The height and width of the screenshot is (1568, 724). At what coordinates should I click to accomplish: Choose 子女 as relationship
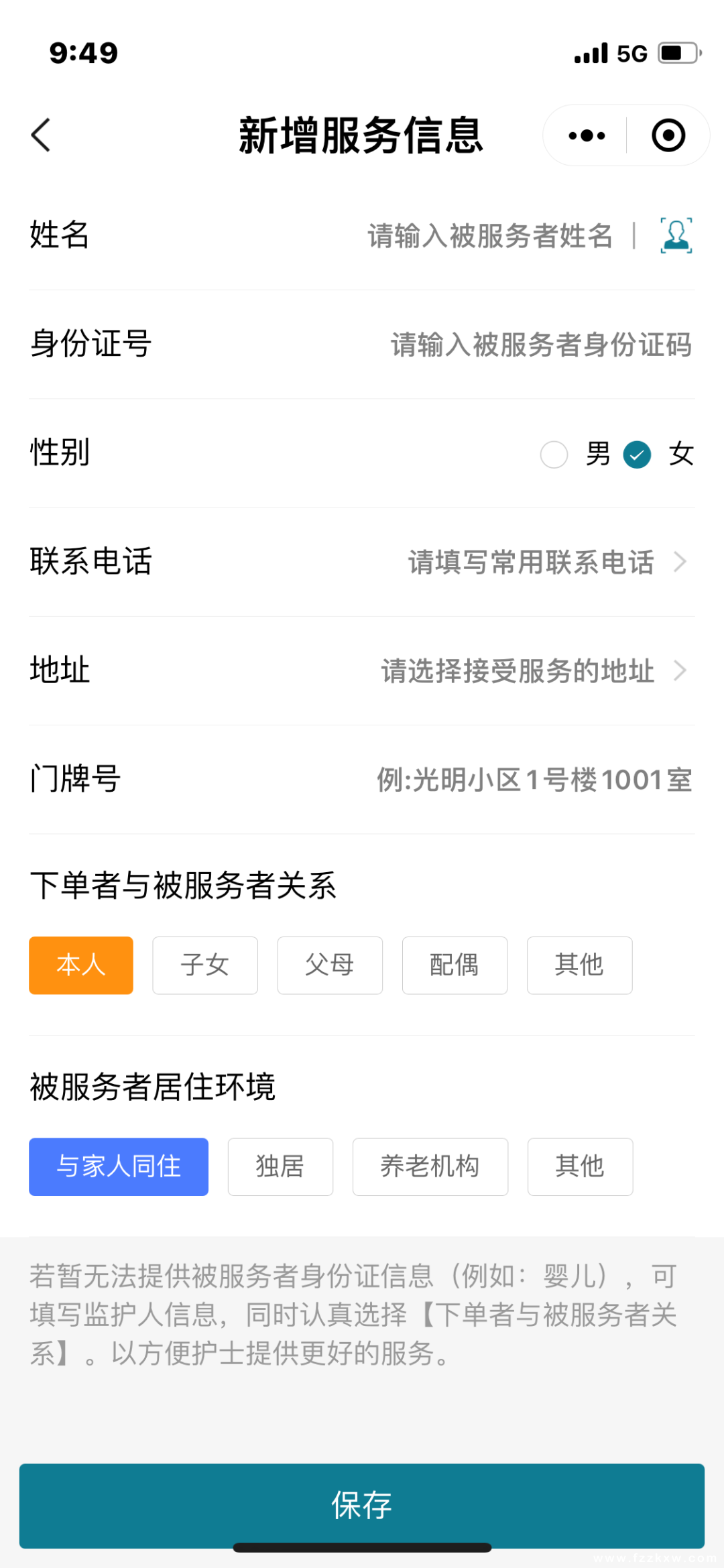click(205, 965)
